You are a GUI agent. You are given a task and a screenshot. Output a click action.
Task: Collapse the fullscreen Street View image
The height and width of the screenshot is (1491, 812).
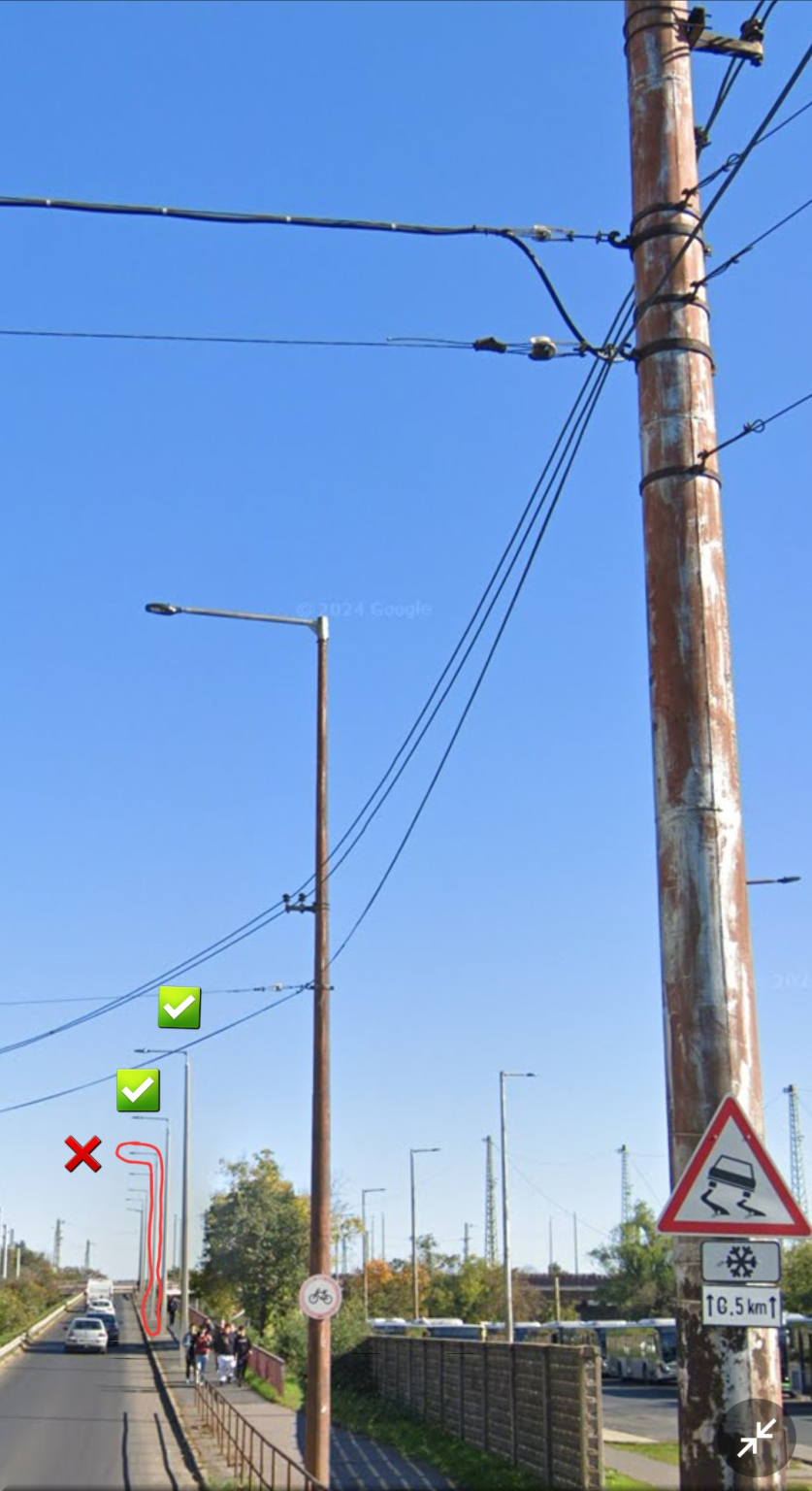point(756,1438)
